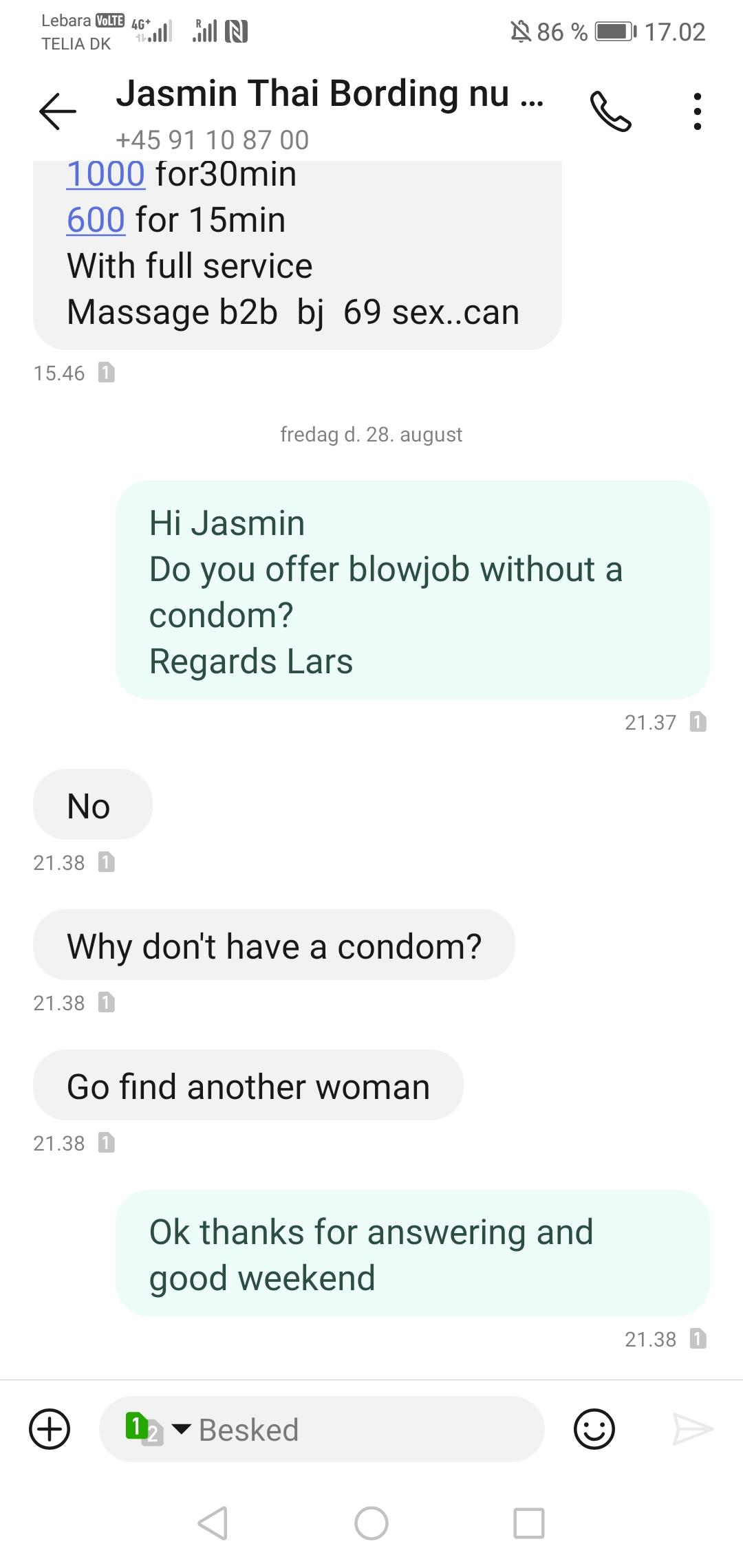Call the contact via phone icon
This screenshot has height=1568, width=743.
[x=610, y=112]
